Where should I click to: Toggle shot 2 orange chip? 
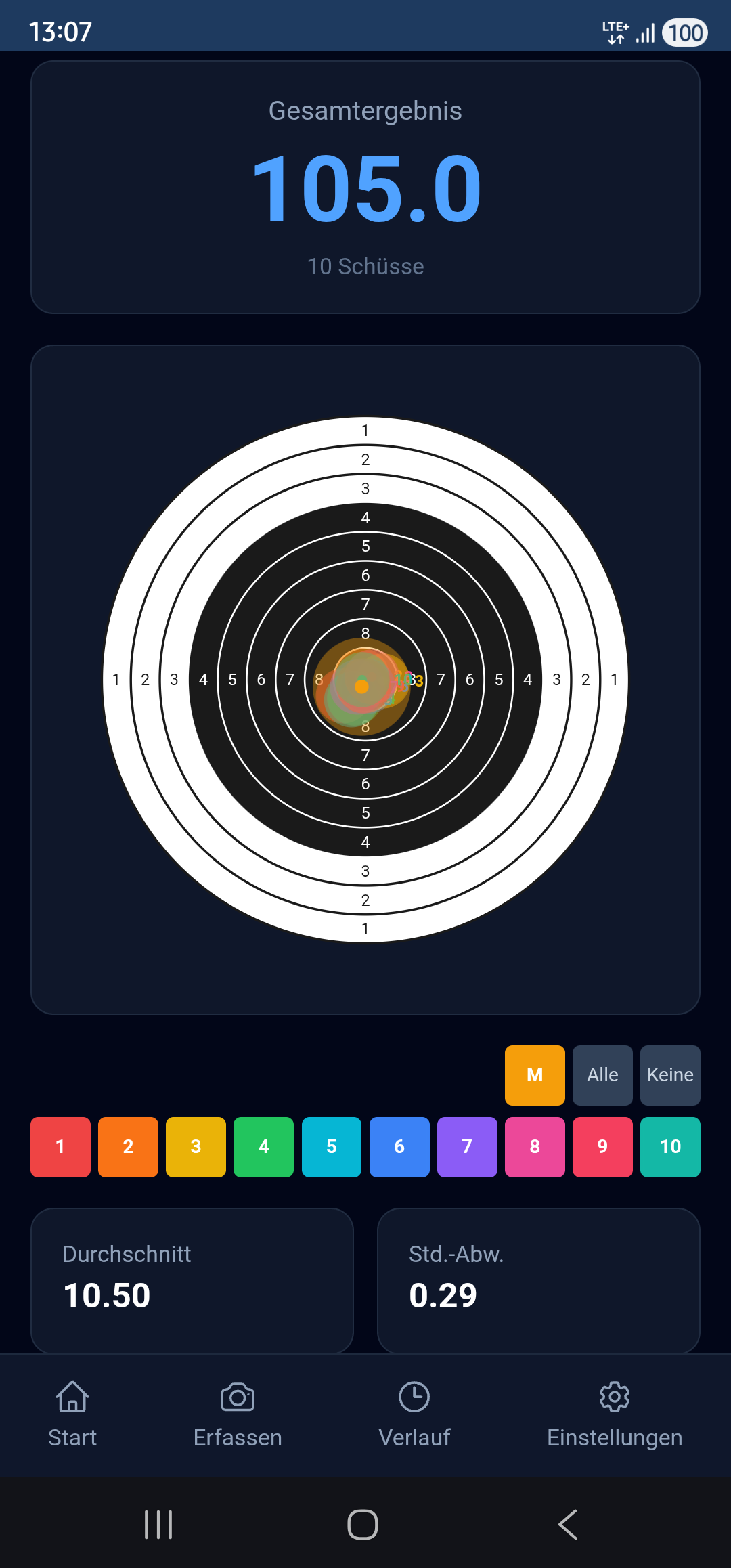coord(128,1147)
